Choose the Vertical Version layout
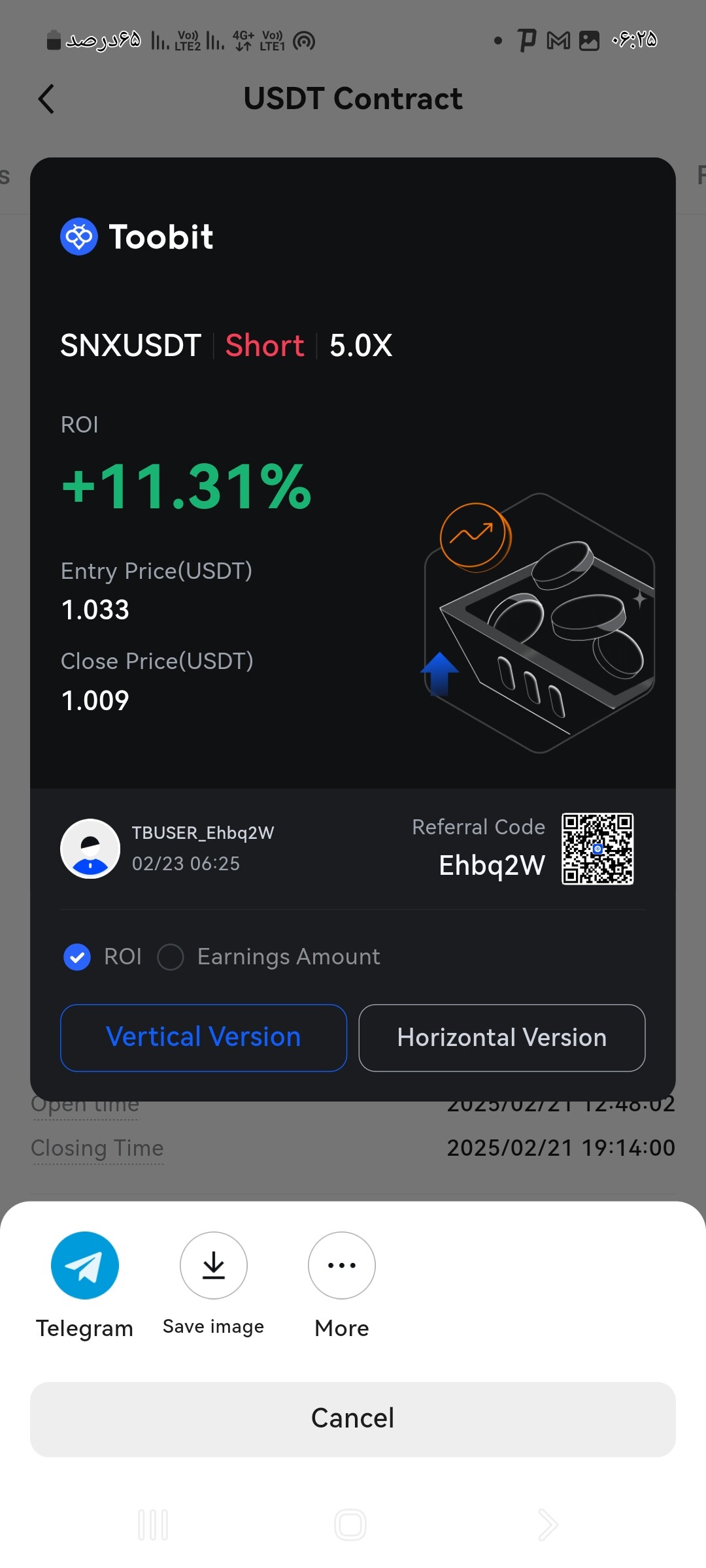This screenshot has height=1568, width=706. [x=203, y=1037]
